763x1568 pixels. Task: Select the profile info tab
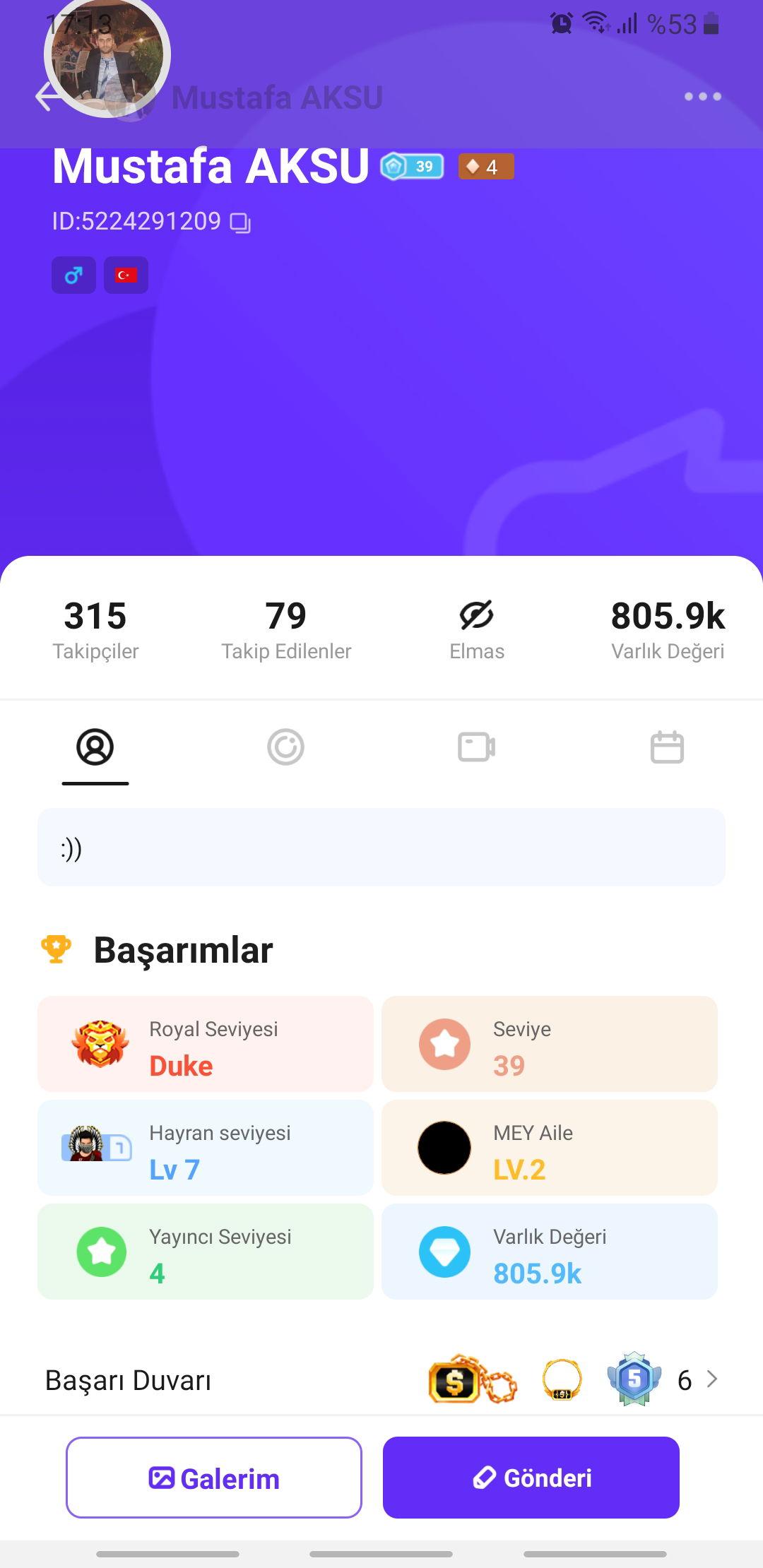coord(95,747)
